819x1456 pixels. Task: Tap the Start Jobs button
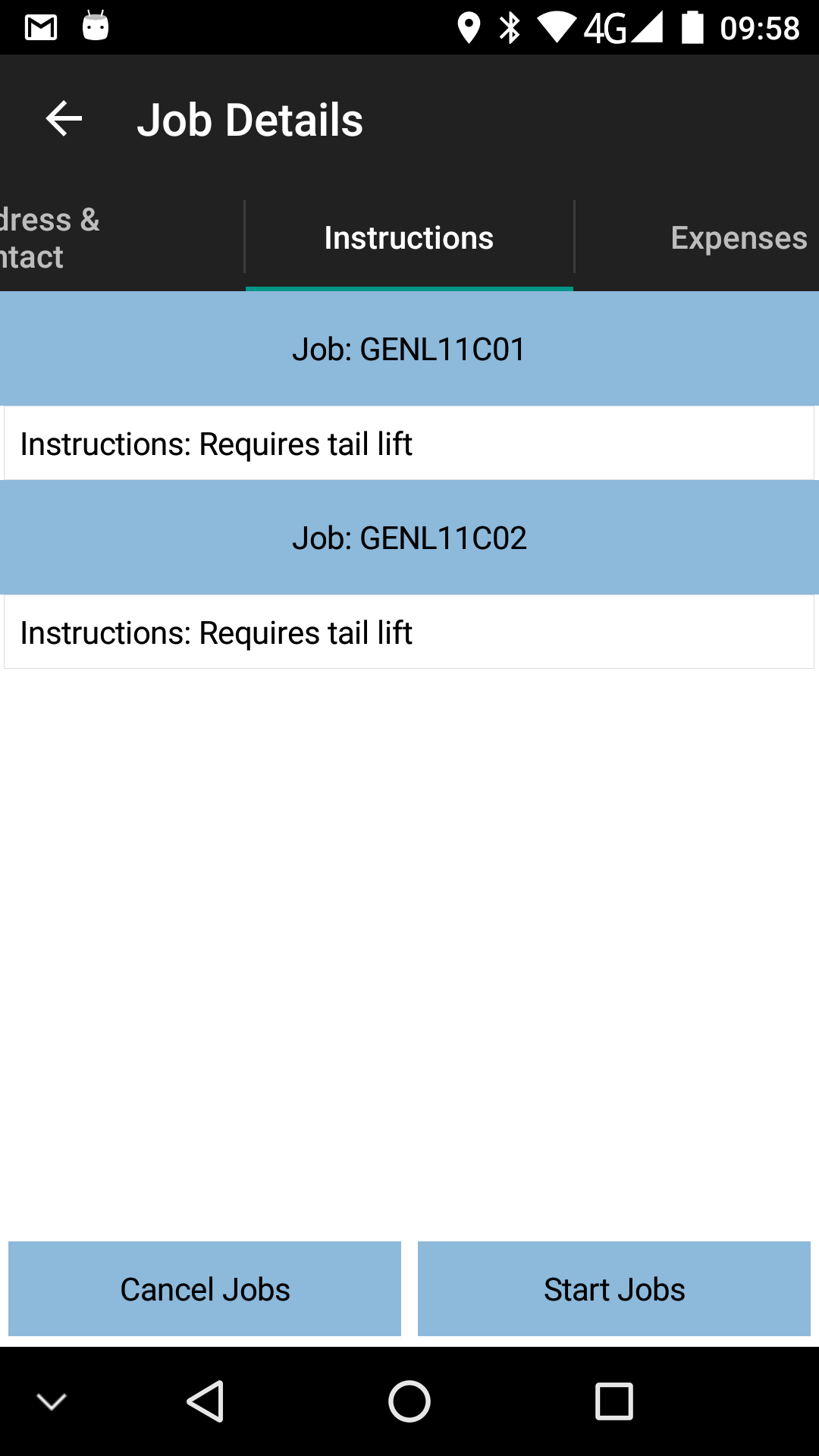pos(614,1288)
